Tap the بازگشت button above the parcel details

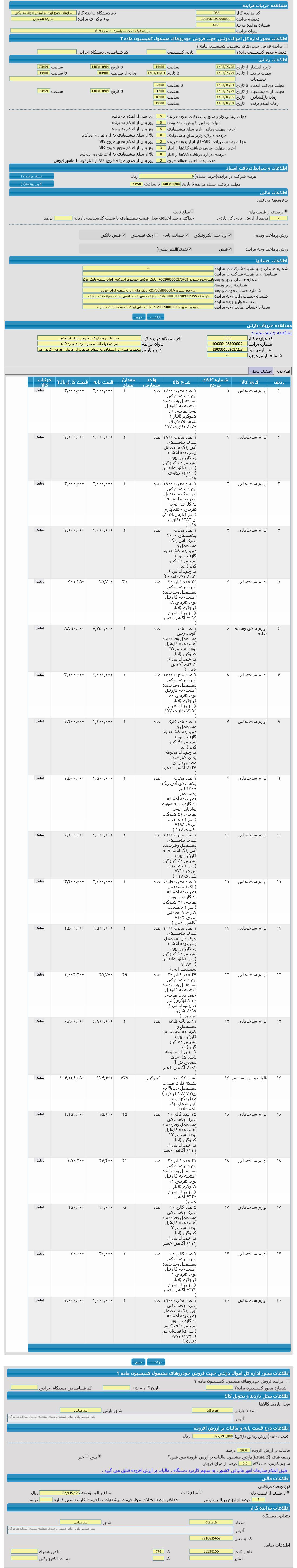coord(156,317)
